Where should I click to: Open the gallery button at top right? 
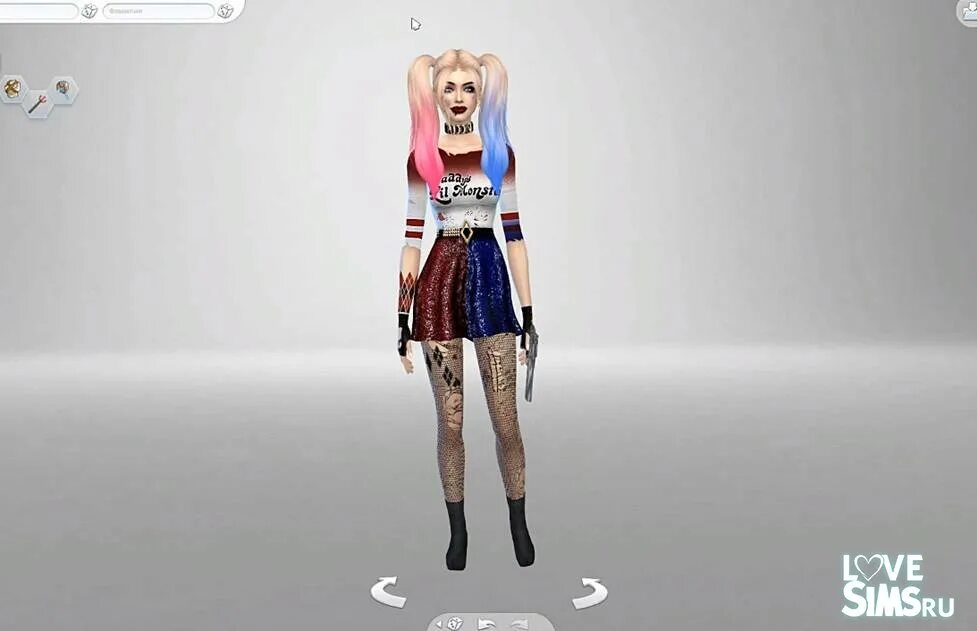coord(968,12)
